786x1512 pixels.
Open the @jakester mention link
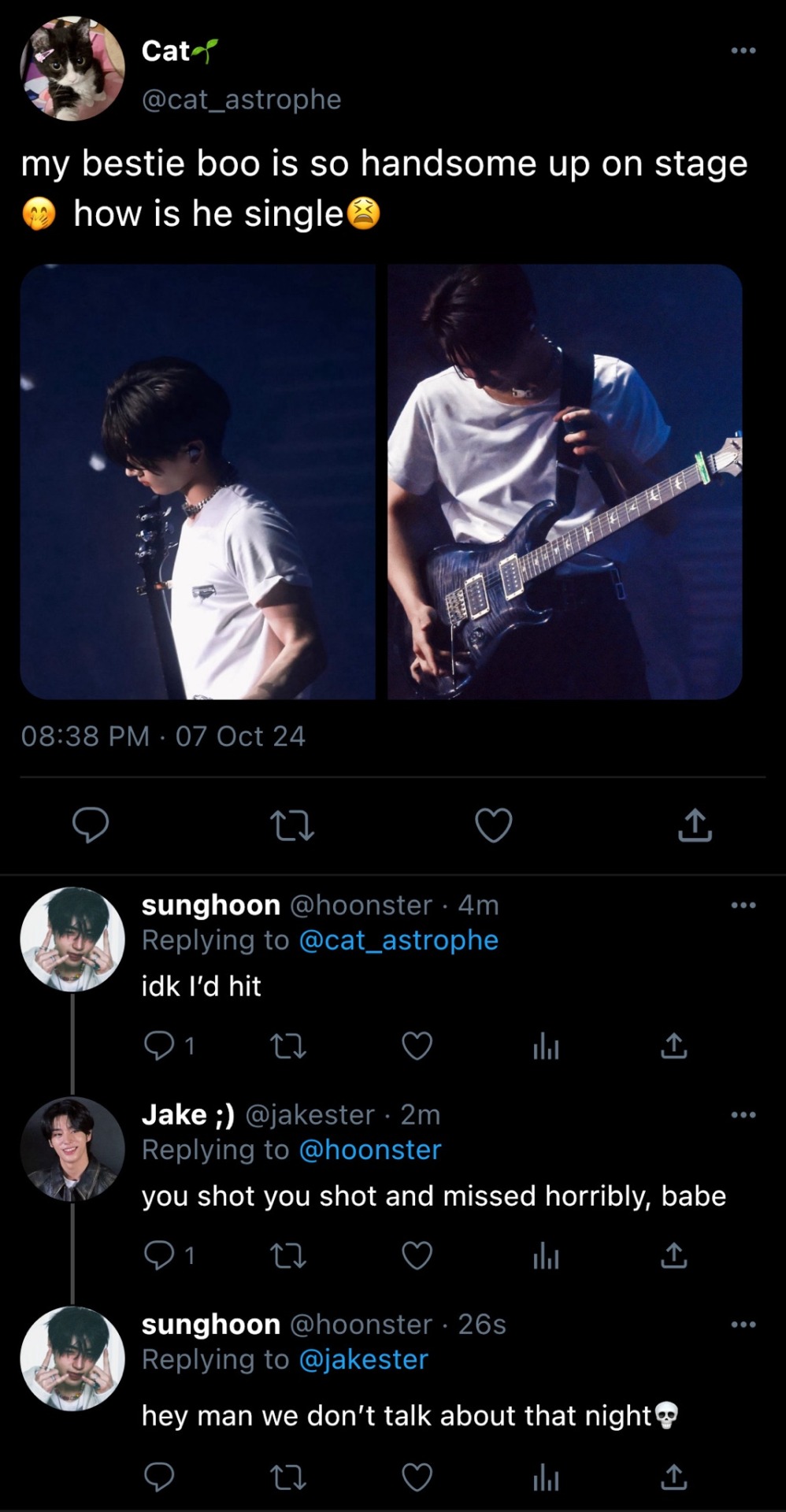(364, 1359)
